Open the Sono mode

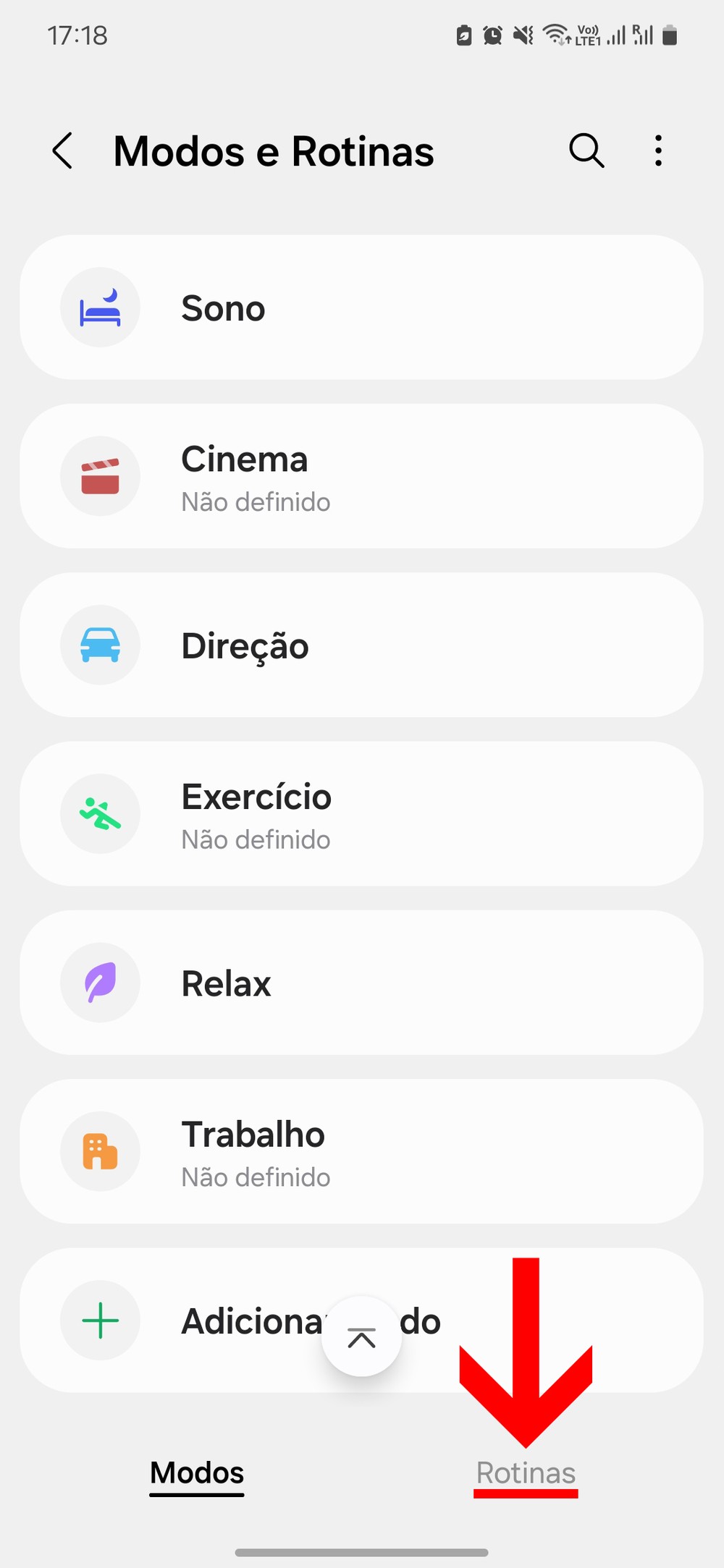(361, 308)
